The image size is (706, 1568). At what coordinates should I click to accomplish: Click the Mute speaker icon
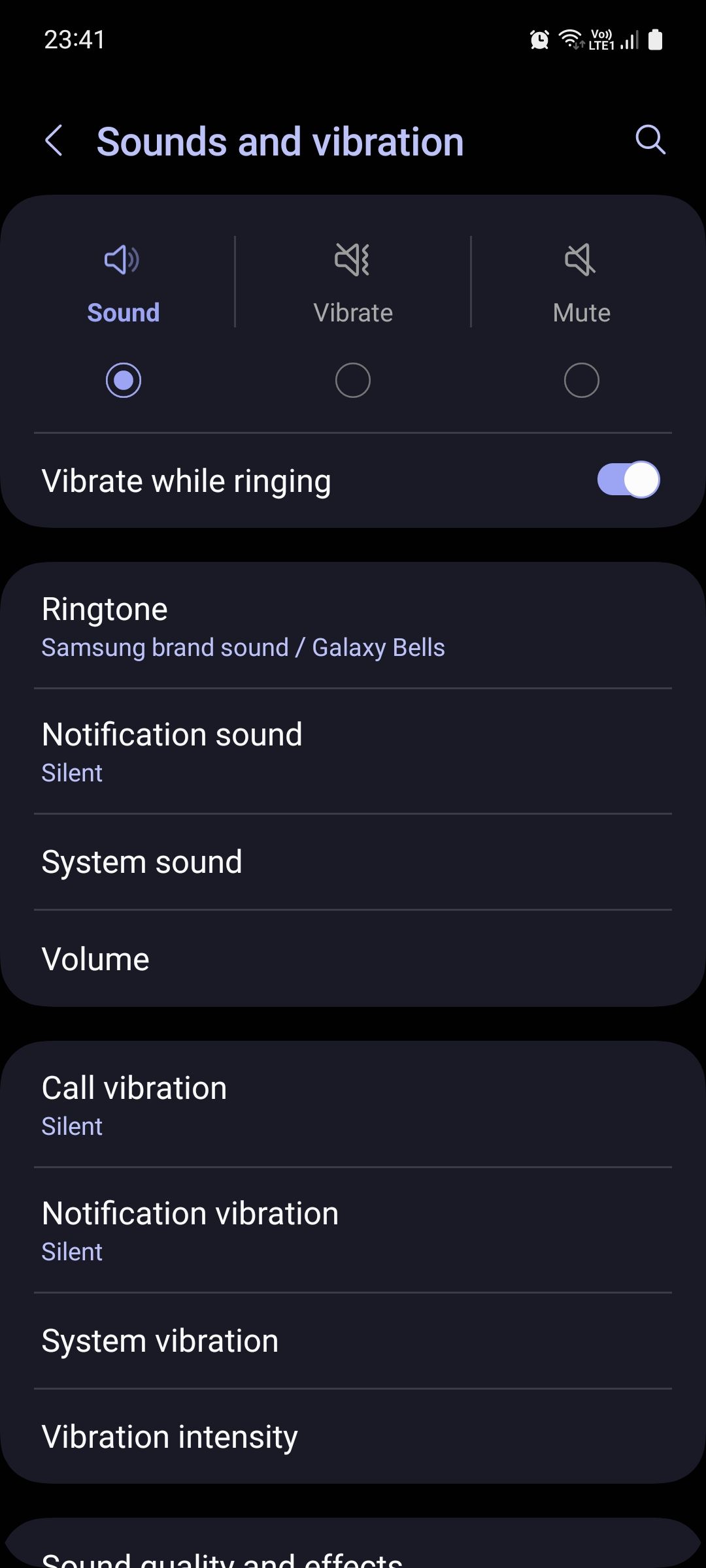tap(579, 261)
